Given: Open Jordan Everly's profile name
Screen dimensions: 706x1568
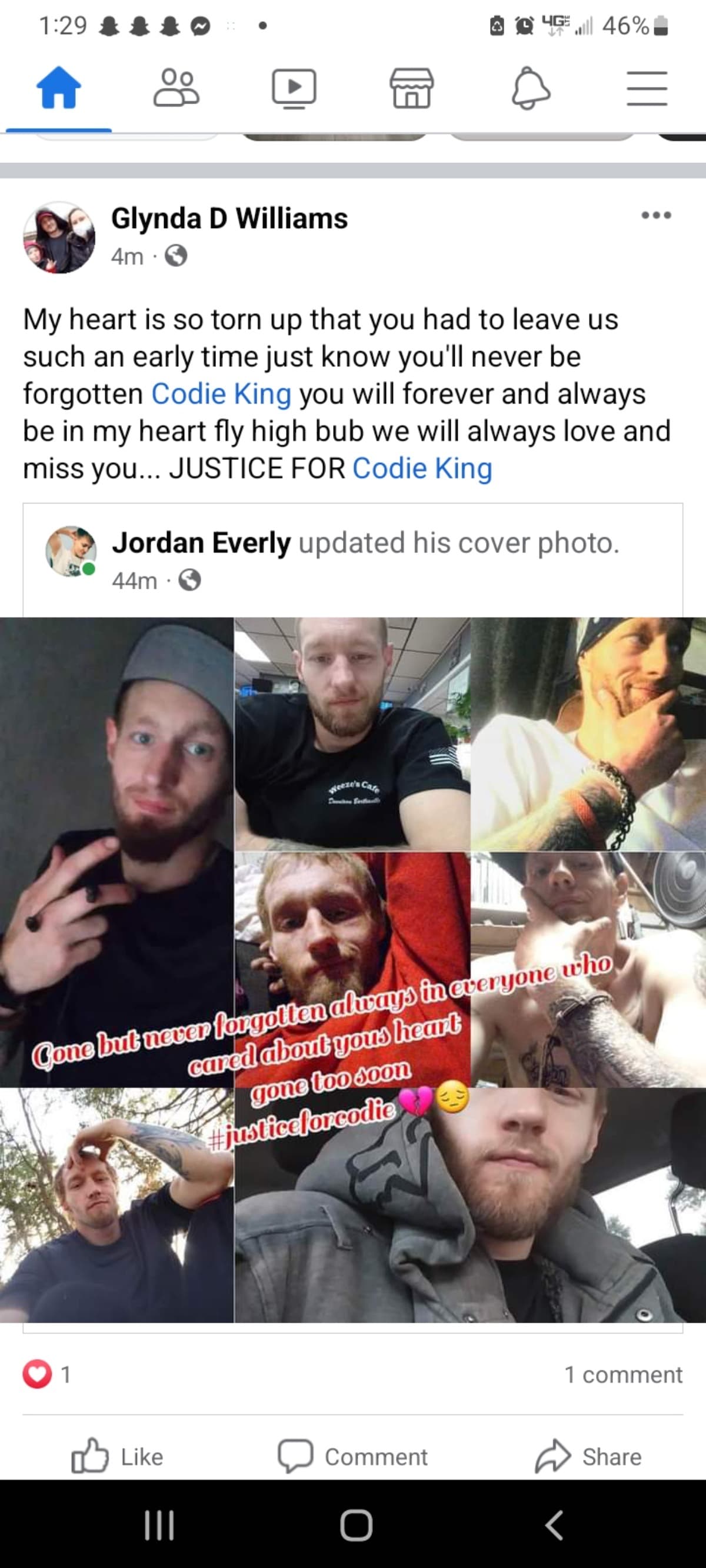Looking at the screenshot, I should 201,543.
